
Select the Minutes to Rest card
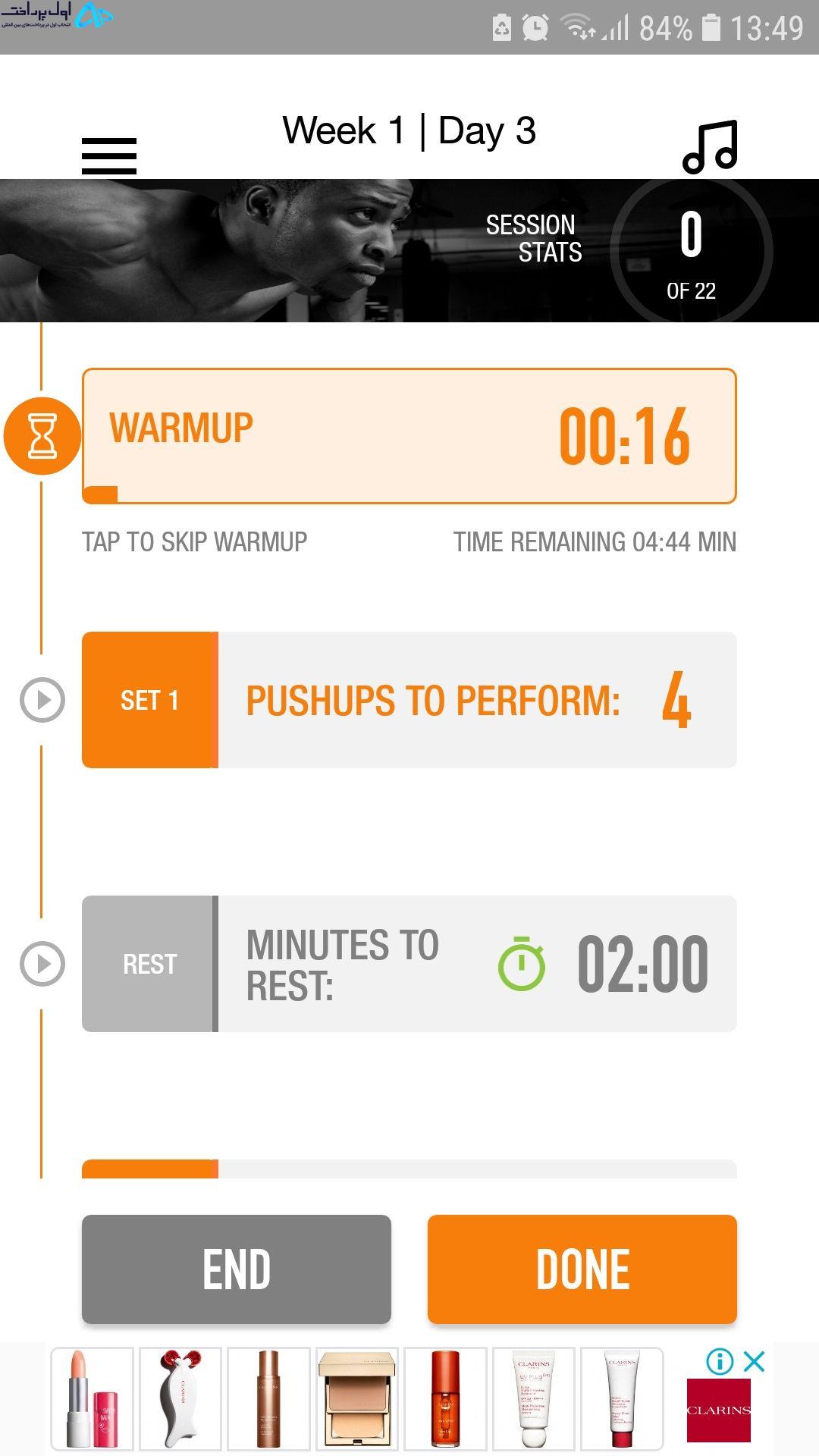tap(409, 964)
